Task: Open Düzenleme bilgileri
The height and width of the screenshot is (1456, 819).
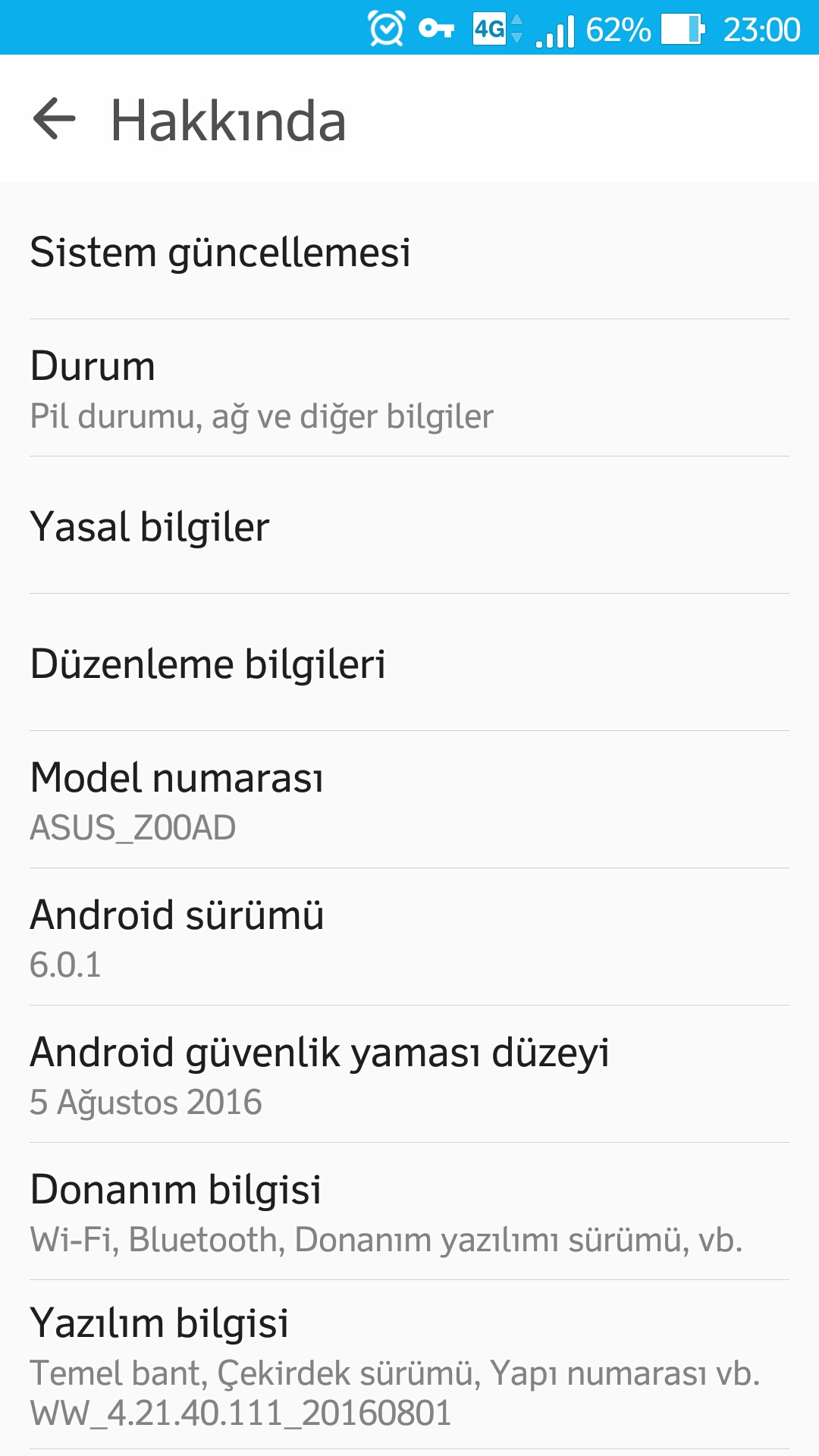Action: pyautogui.click(x=409, y=663)
